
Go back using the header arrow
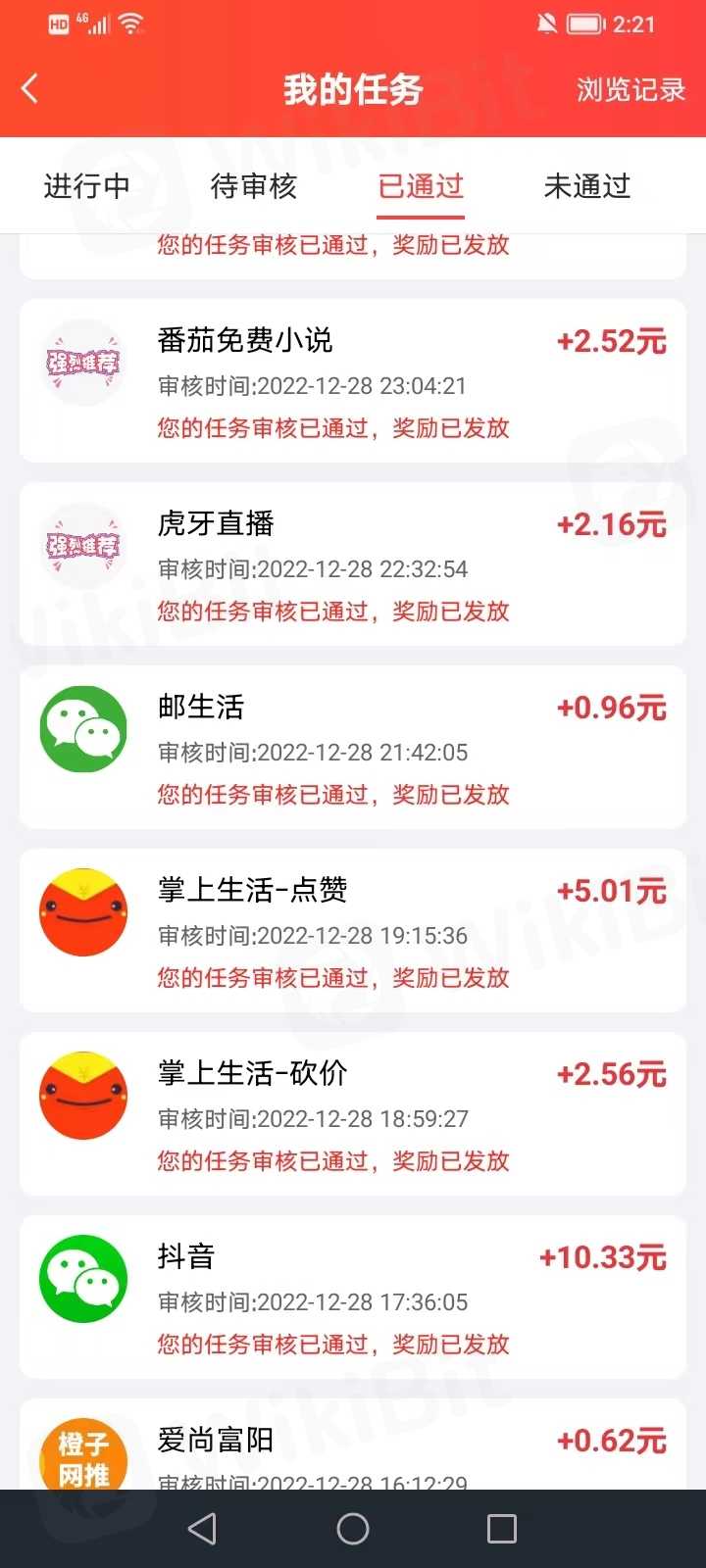point(30,89)
